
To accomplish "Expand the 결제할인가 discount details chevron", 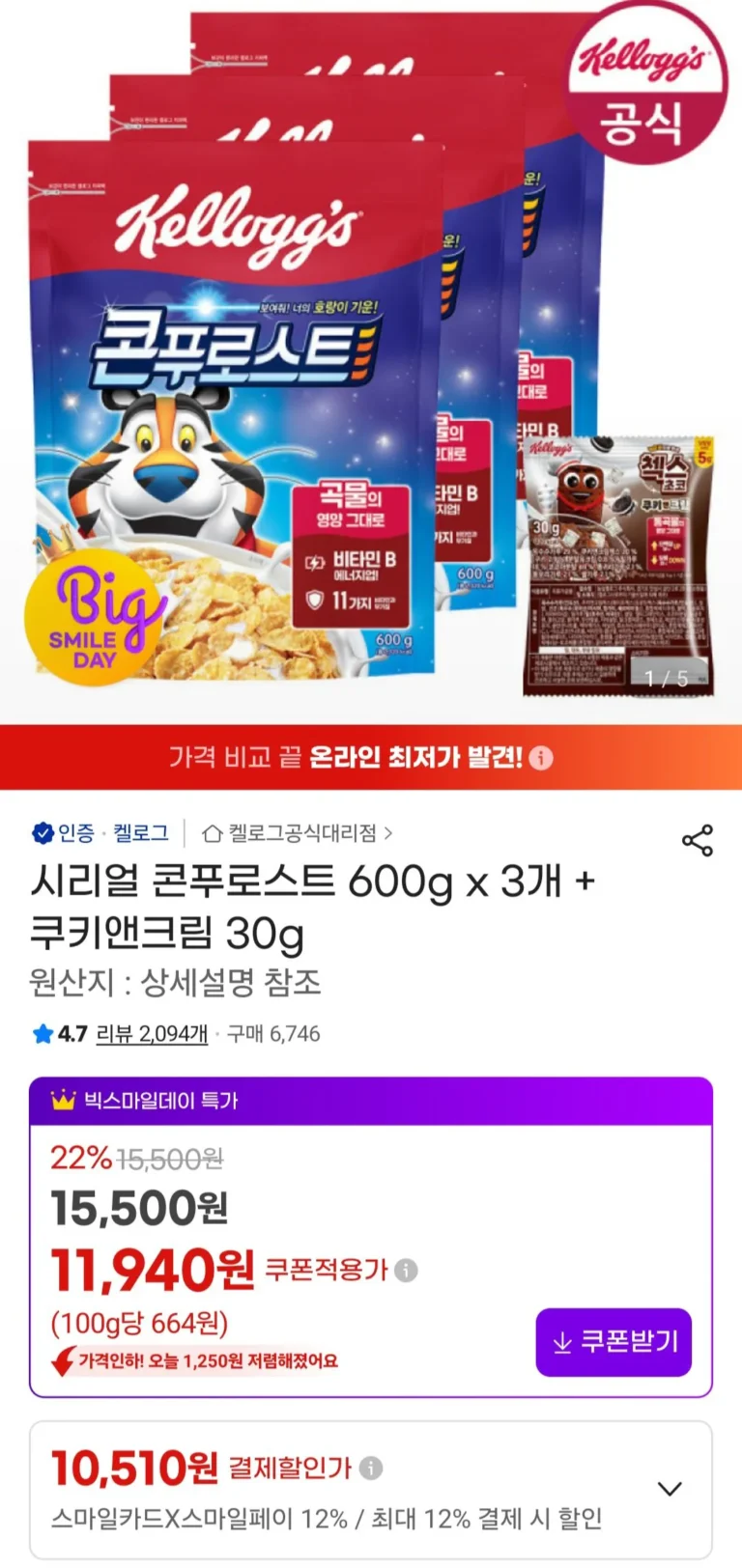I will pos(670,1488).
